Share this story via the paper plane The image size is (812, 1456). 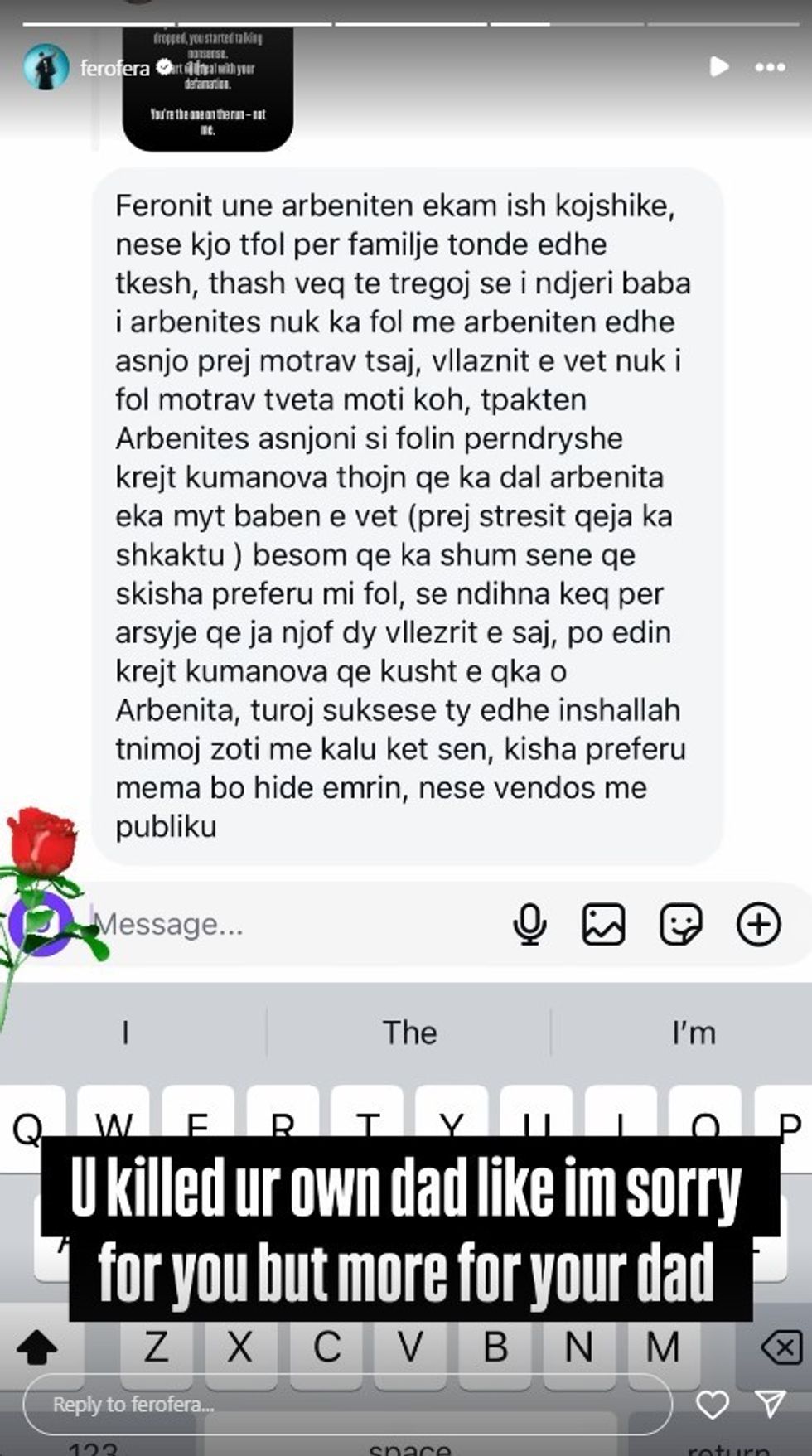tap(770, 1403)
